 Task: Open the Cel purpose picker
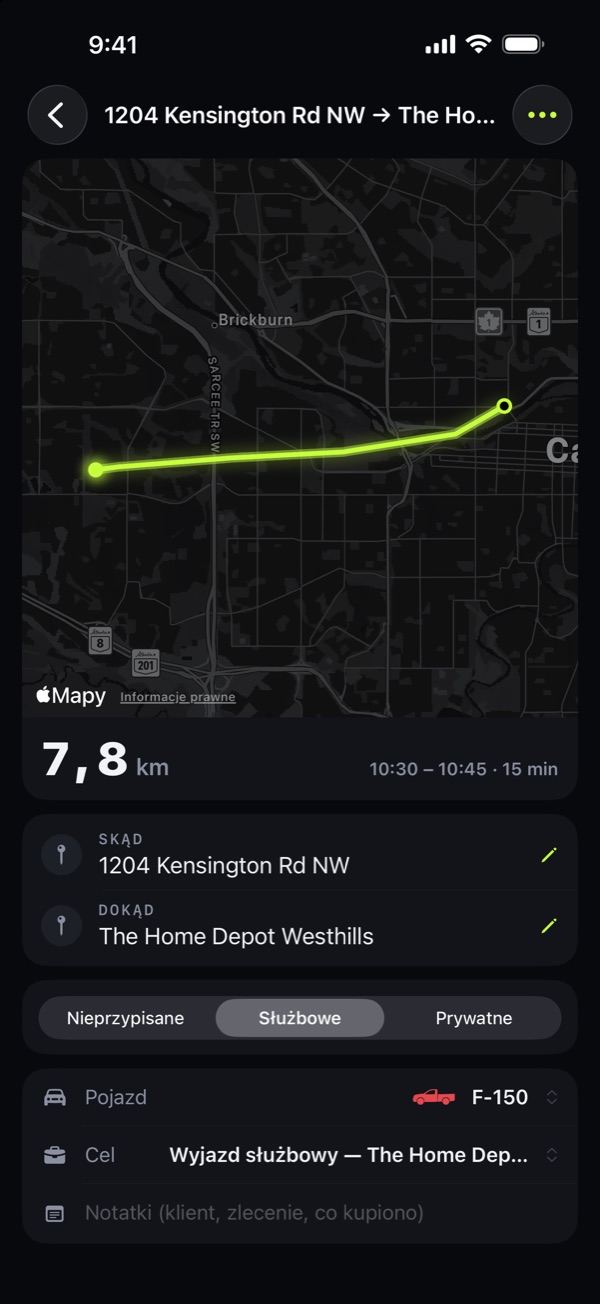coord(300,1155)
